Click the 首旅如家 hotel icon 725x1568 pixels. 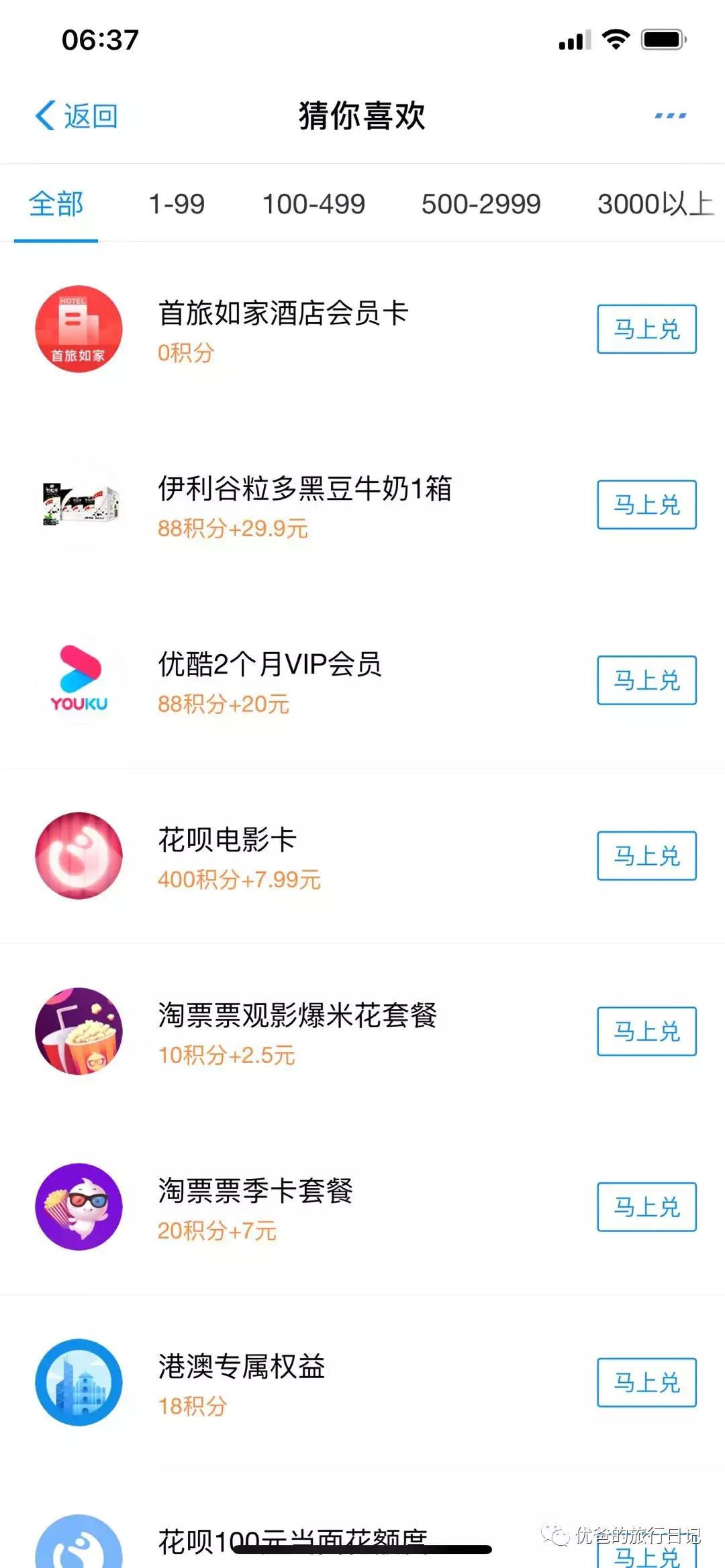point(78,329)
